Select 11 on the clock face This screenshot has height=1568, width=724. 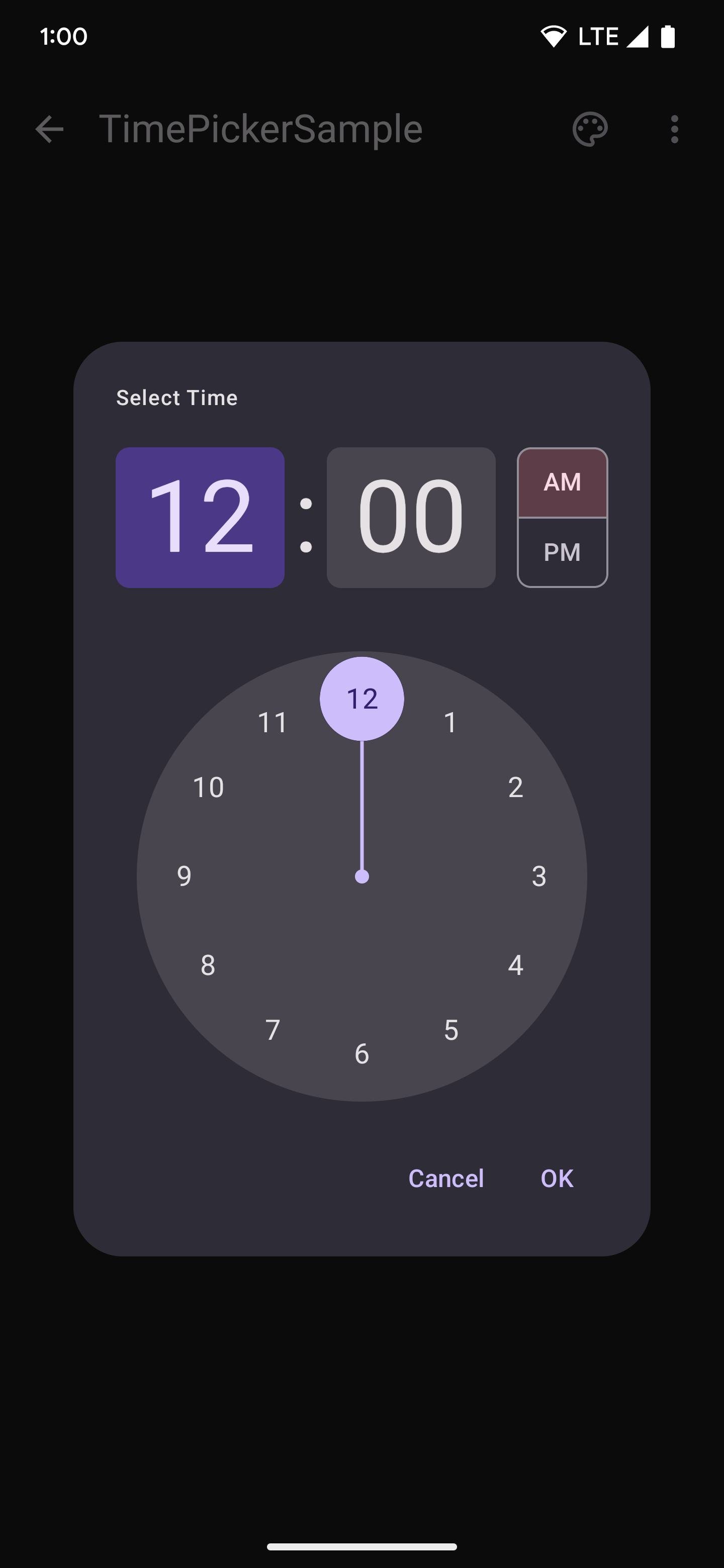pyautogui.click(x=273, y=723)
